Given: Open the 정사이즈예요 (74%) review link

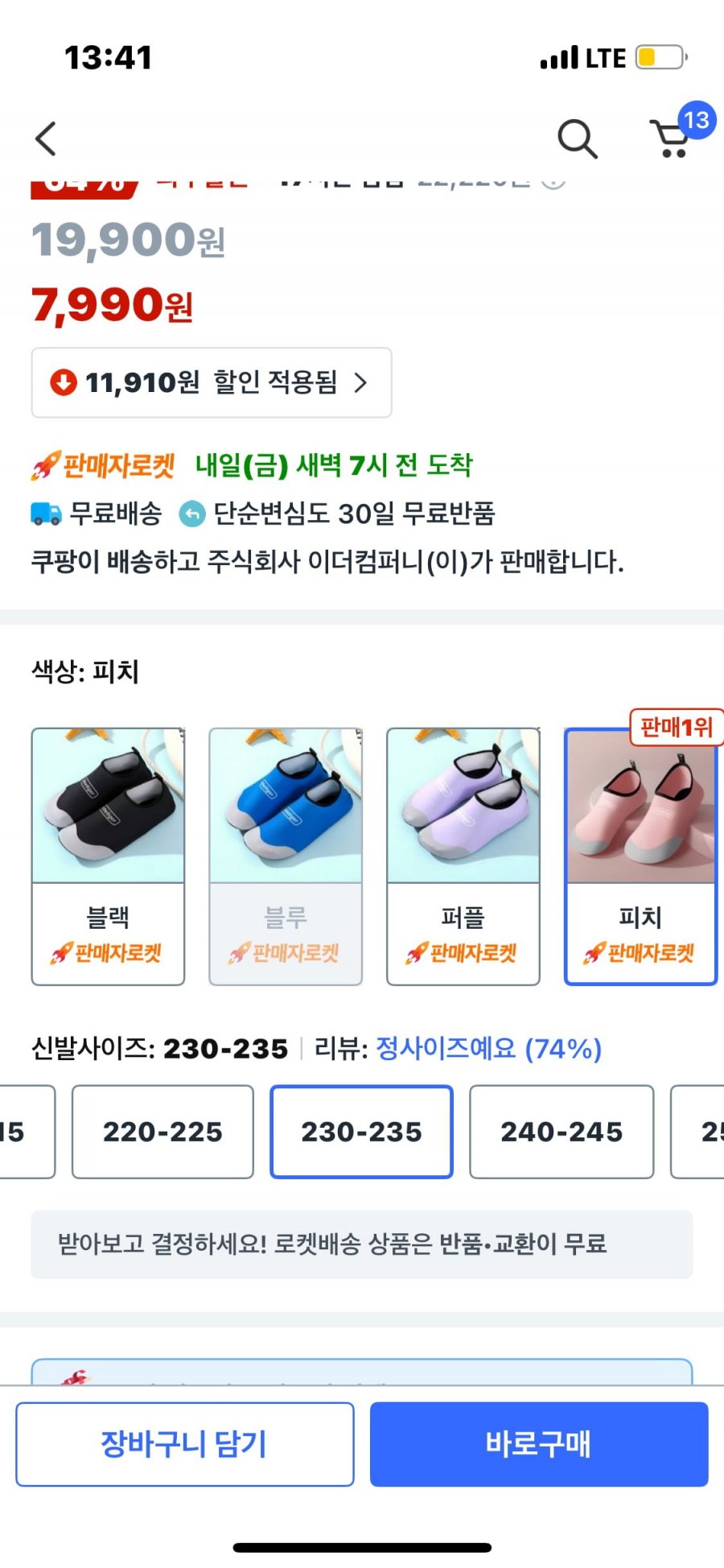Looking at the screenshot, I should click(488, 1048).
